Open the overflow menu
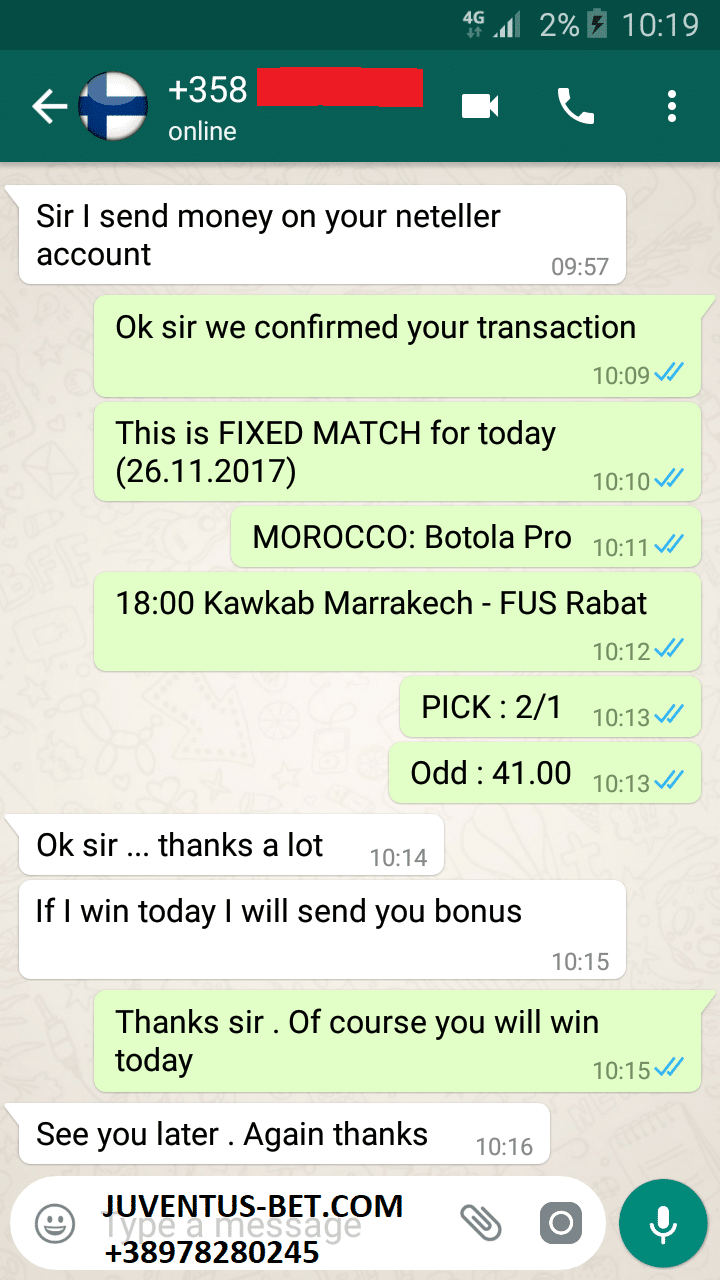This screenshot has height=1280, width=720. [x=672, y=106]
